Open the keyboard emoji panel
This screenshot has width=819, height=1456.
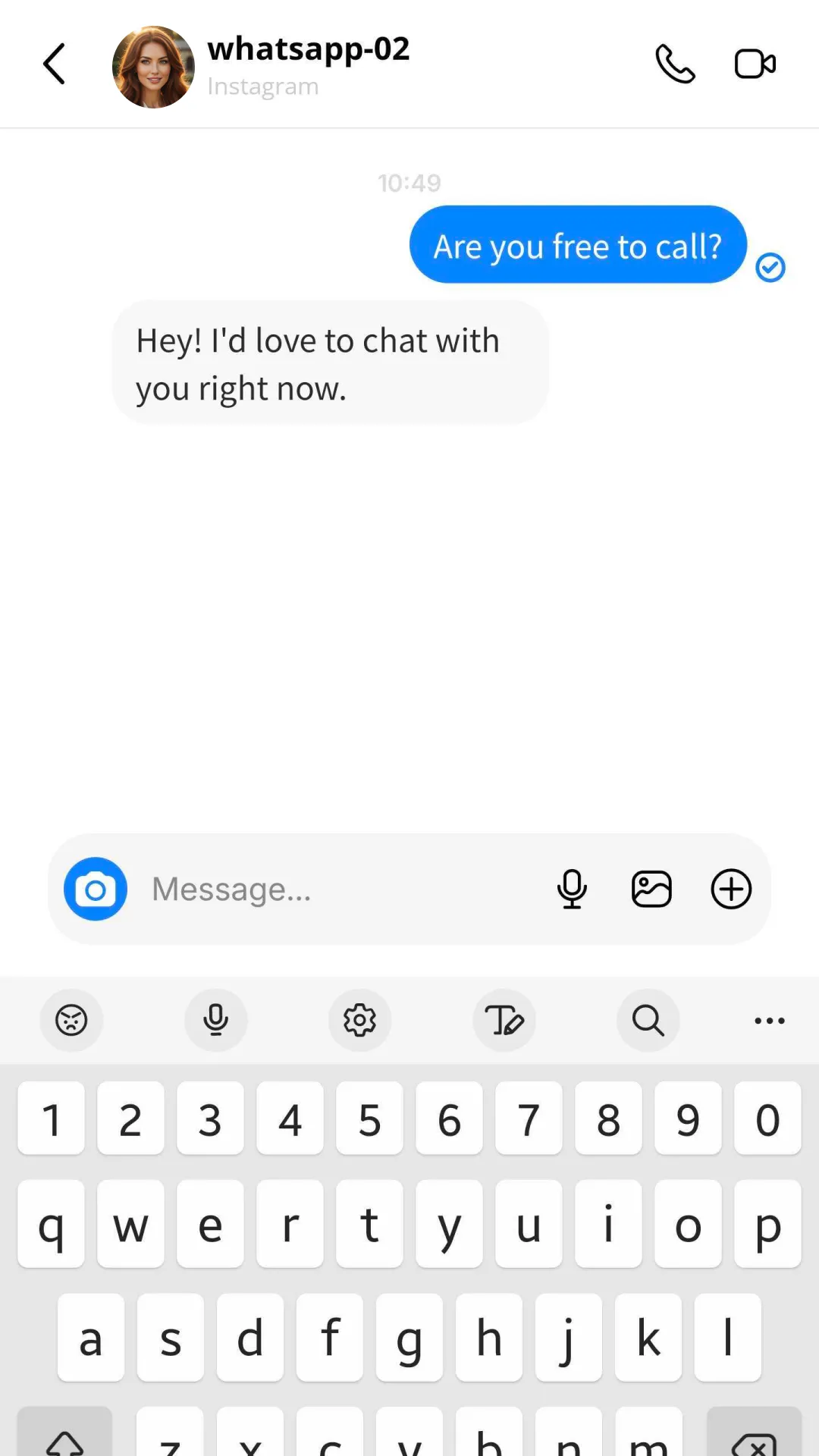point(71,1020)
